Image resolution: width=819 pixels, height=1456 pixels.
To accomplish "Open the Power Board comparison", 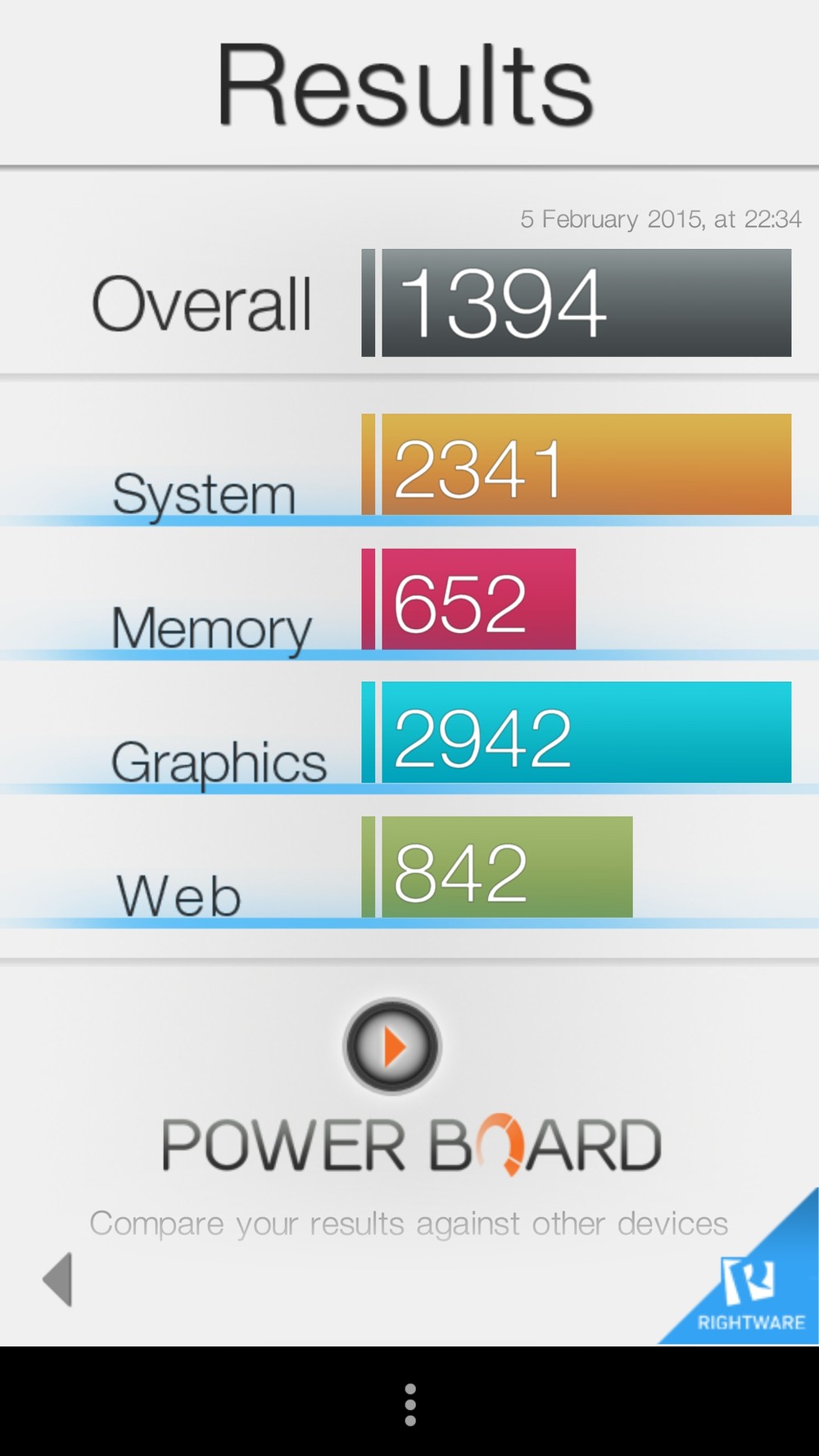I will 392,1047.
